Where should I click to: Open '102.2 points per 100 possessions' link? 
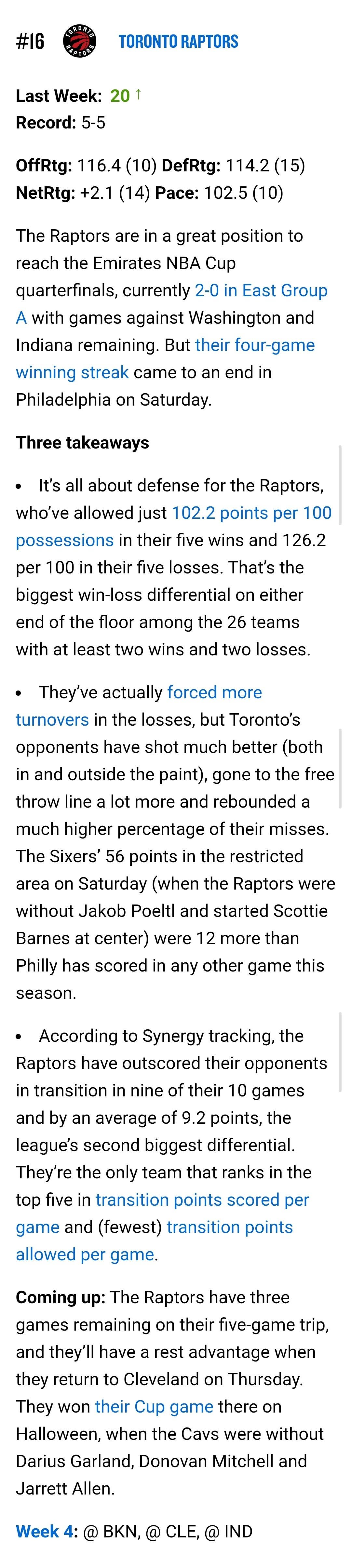(x=251, y=513)
